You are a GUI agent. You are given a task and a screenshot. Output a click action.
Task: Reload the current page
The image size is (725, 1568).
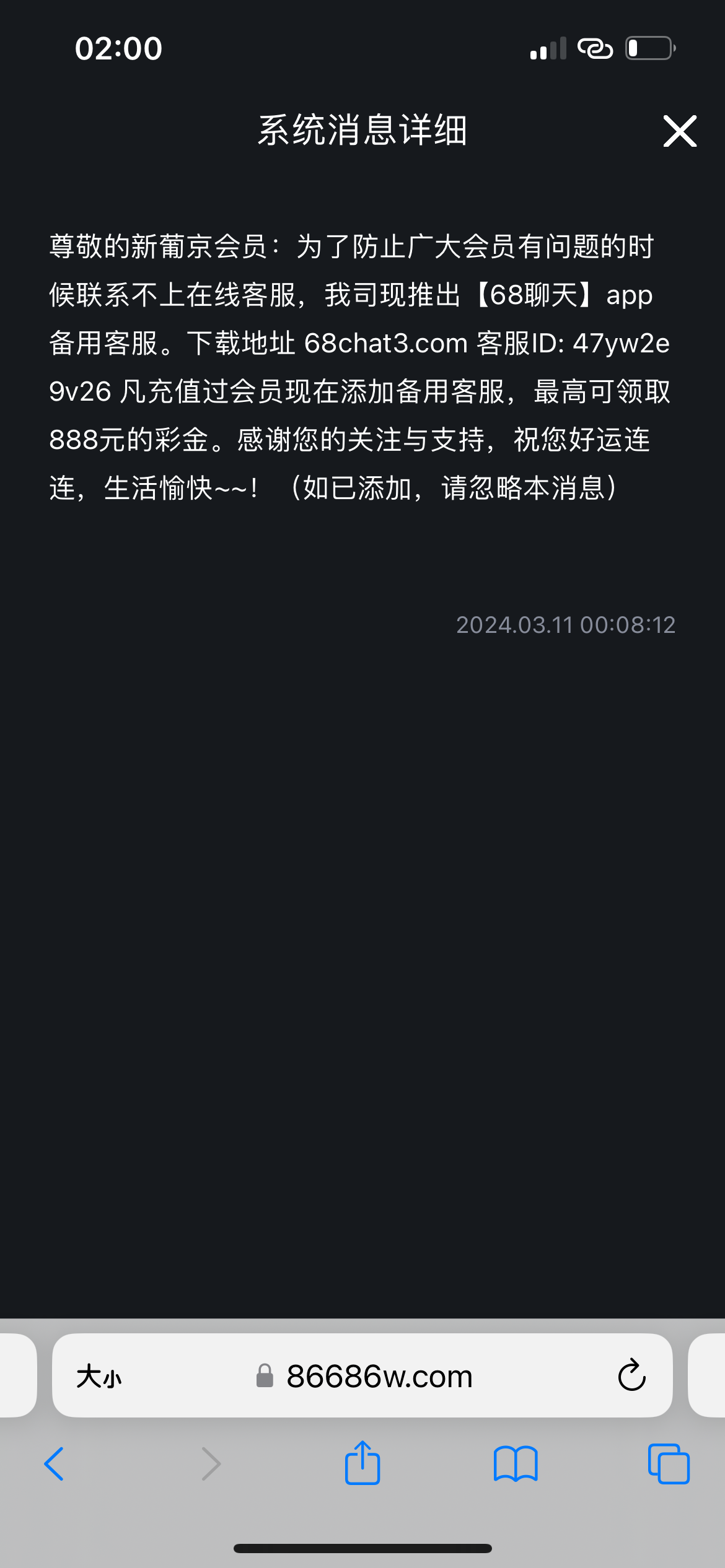click(x=631, y=1377)
